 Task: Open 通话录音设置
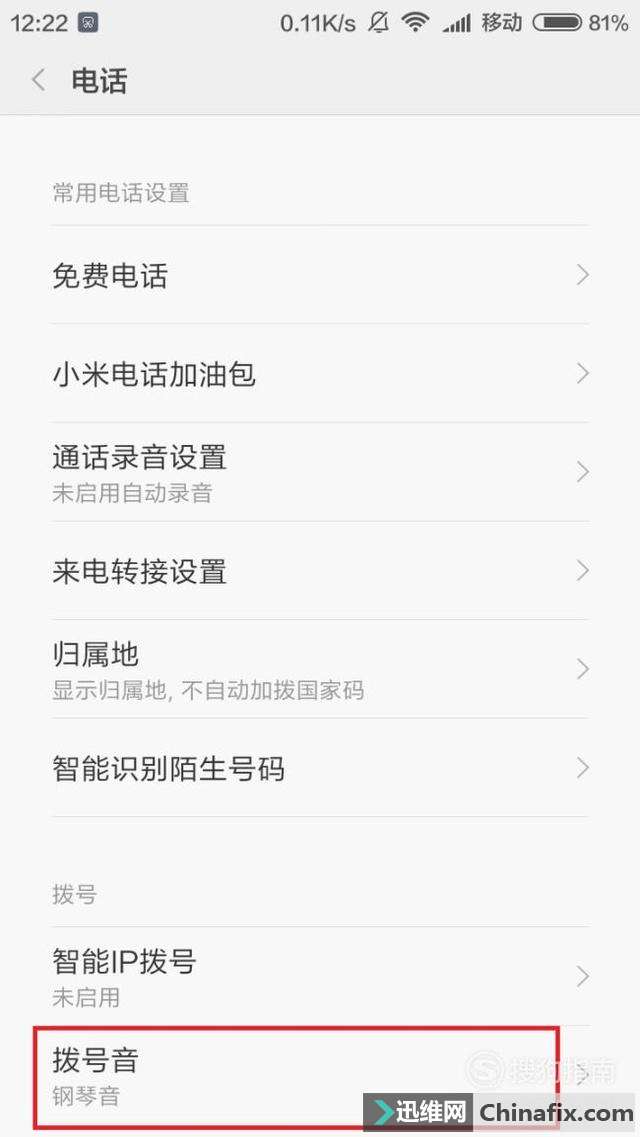pyautogui.click(x=320, y=472)
